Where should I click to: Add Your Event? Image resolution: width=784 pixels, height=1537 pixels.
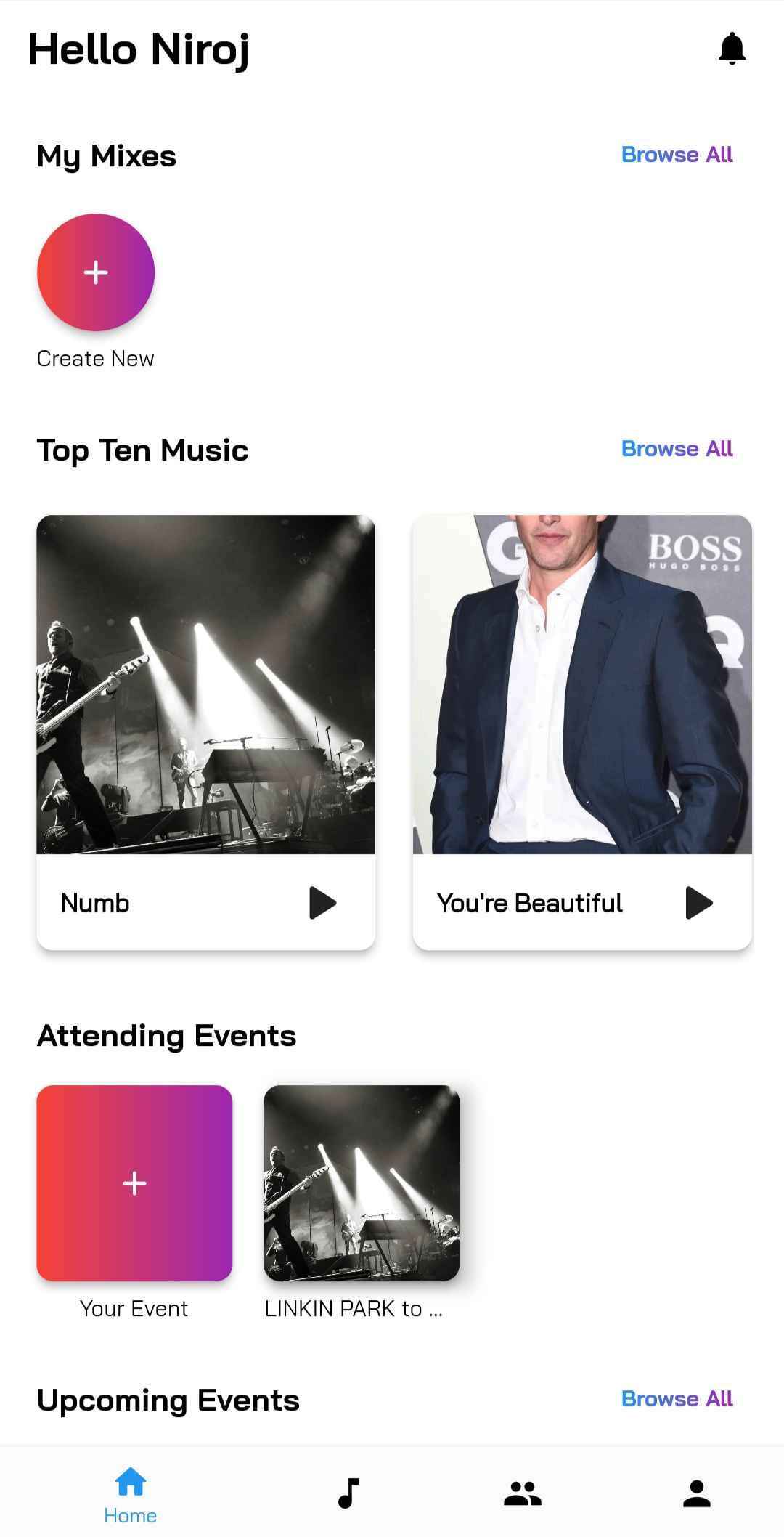coord(134,1183)
